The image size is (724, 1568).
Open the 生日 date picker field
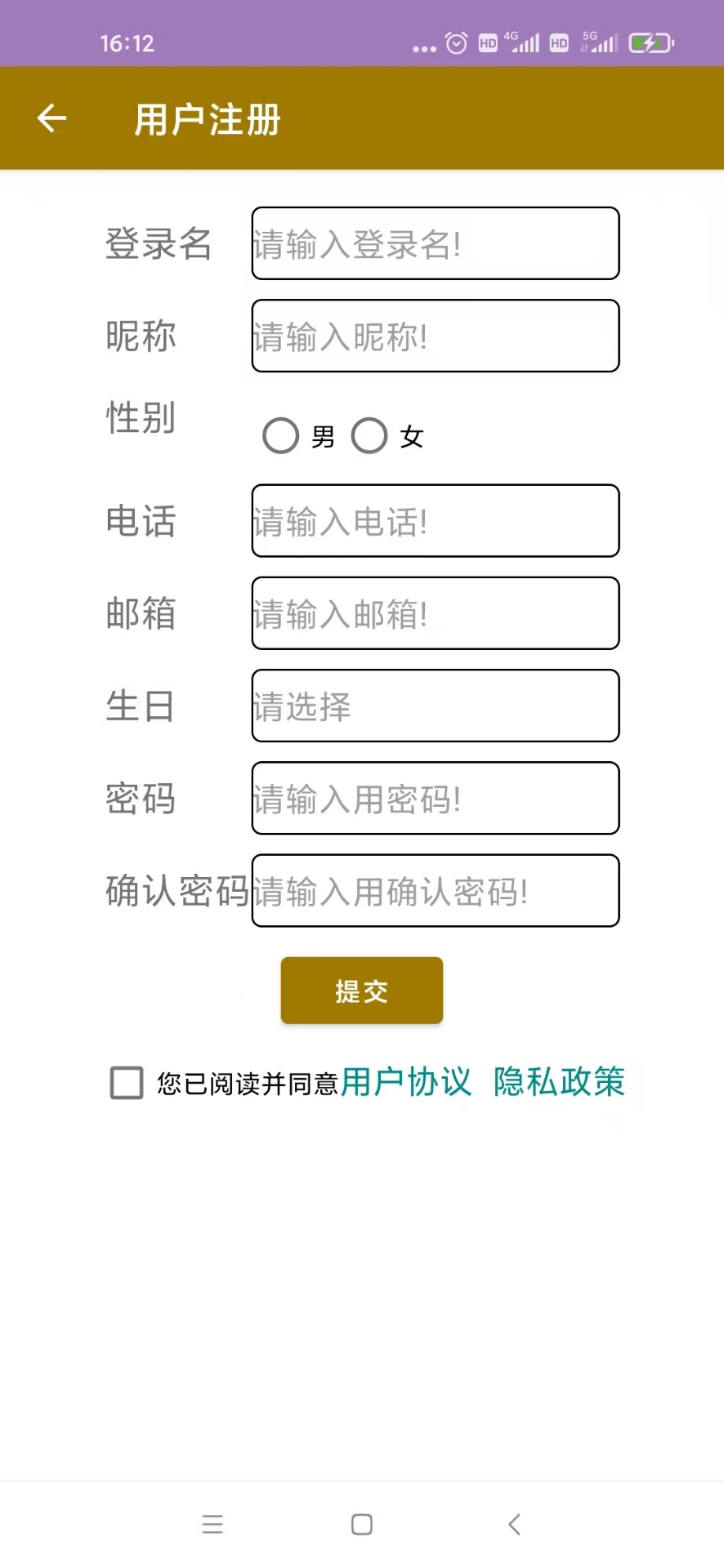[x=434, y=706]
